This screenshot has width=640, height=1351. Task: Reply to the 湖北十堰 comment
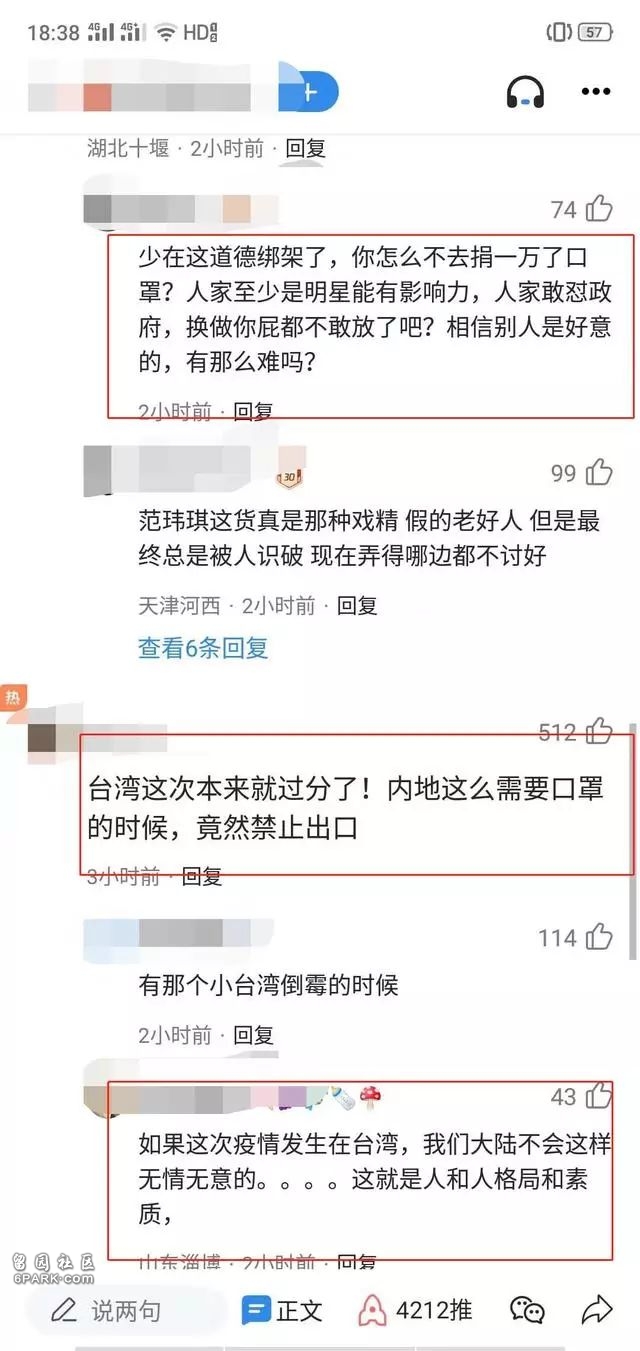pyautogui.click(x=305, y=149)
